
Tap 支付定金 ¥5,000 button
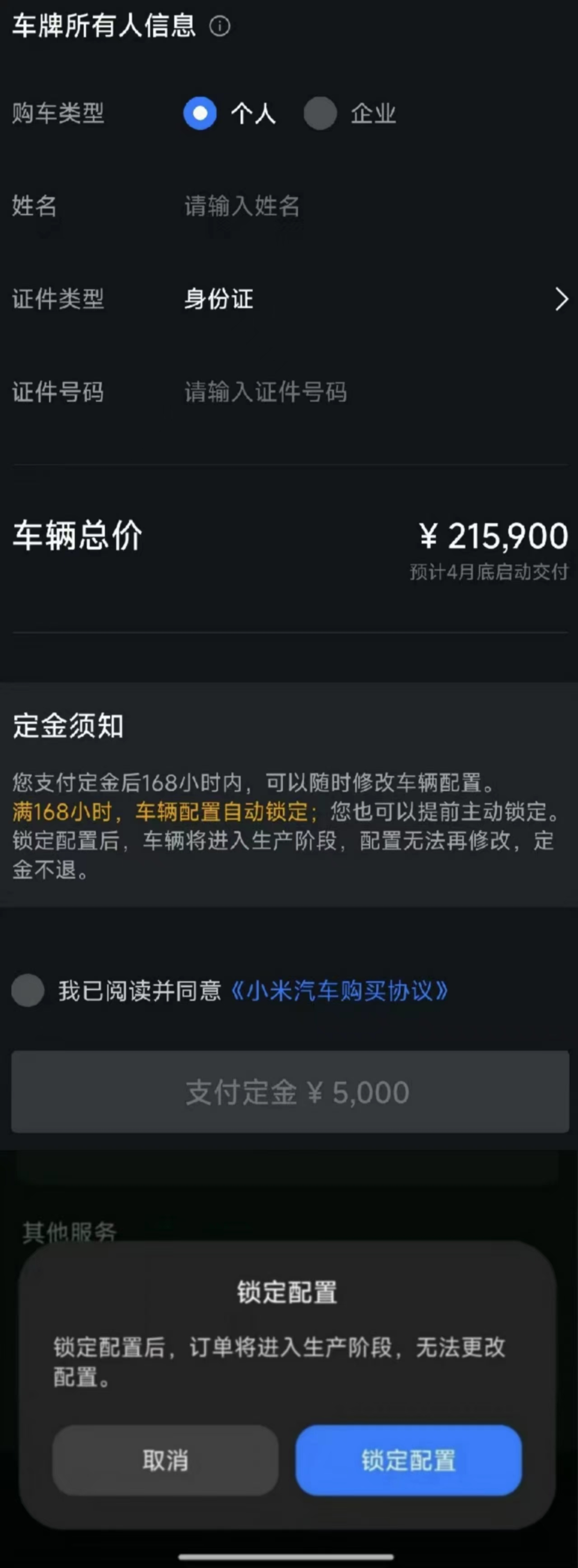(x=290, y=1092)
